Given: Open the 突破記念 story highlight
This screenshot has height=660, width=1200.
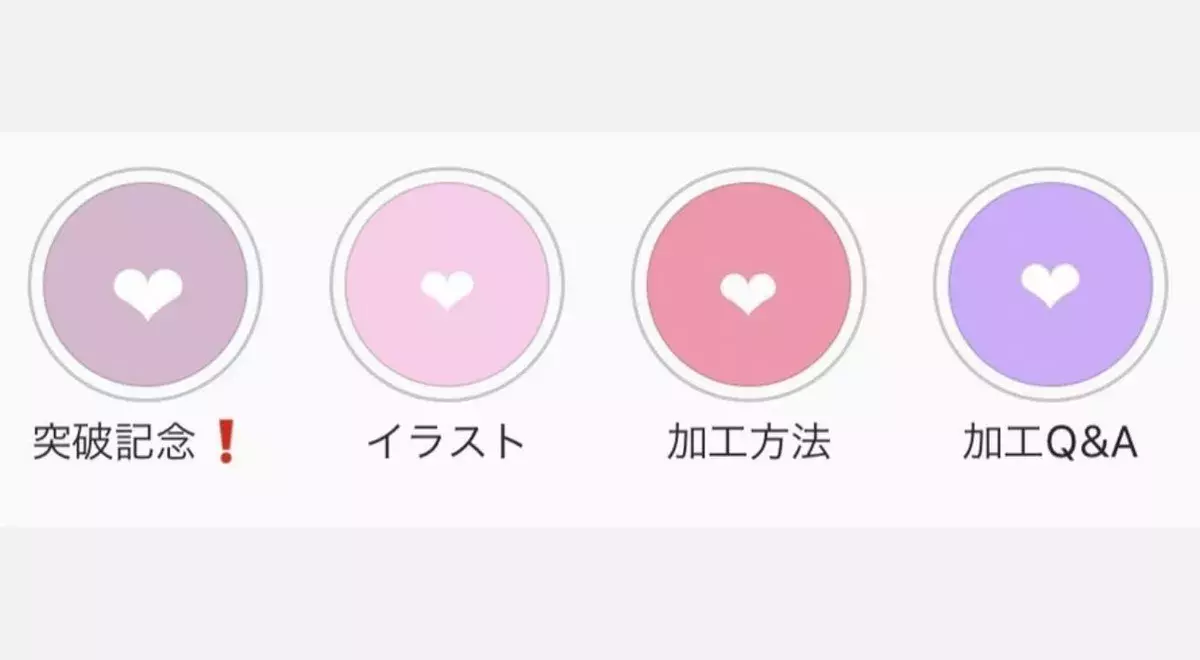Looking at the screenshot, I should click(x=146, y=285).
